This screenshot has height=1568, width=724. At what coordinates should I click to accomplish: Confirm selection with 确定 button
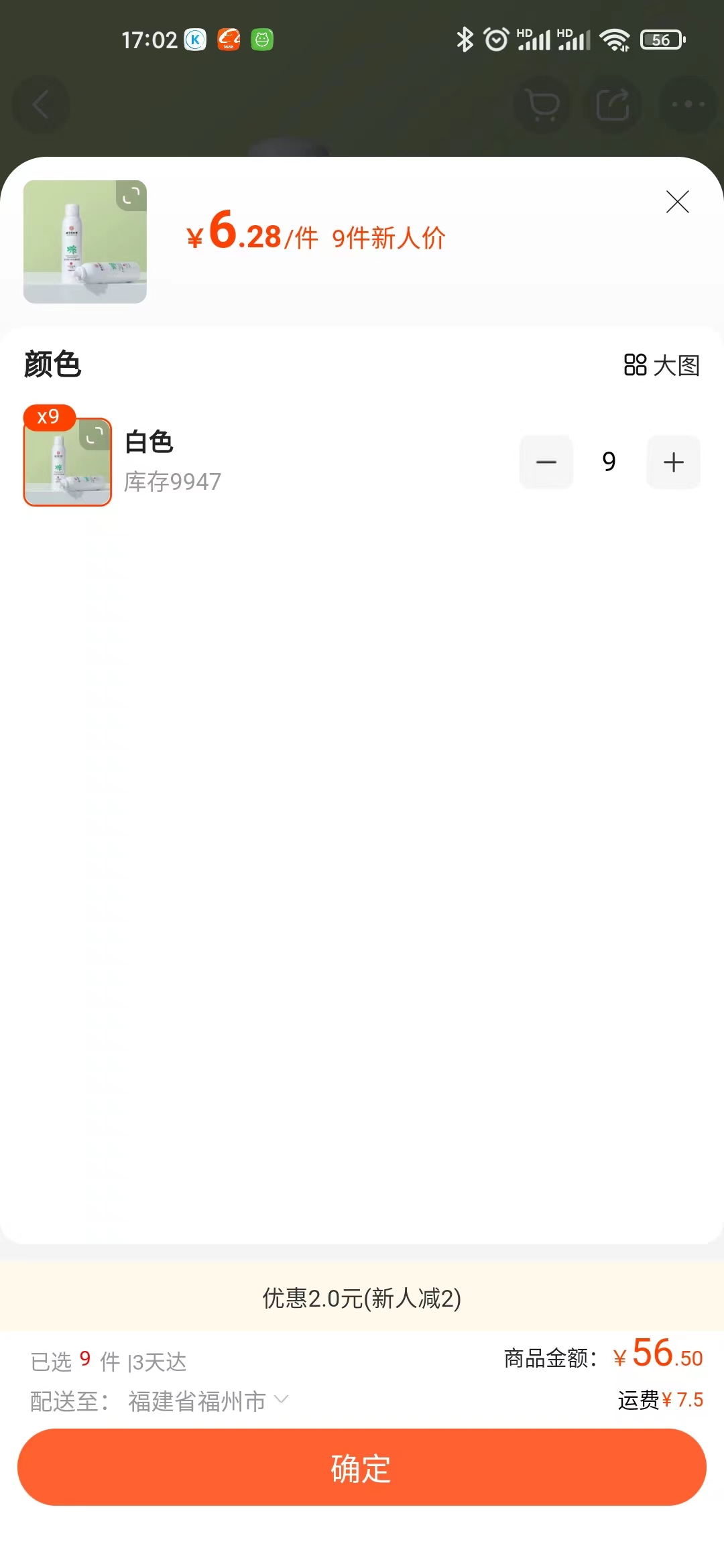point(362,1467)
